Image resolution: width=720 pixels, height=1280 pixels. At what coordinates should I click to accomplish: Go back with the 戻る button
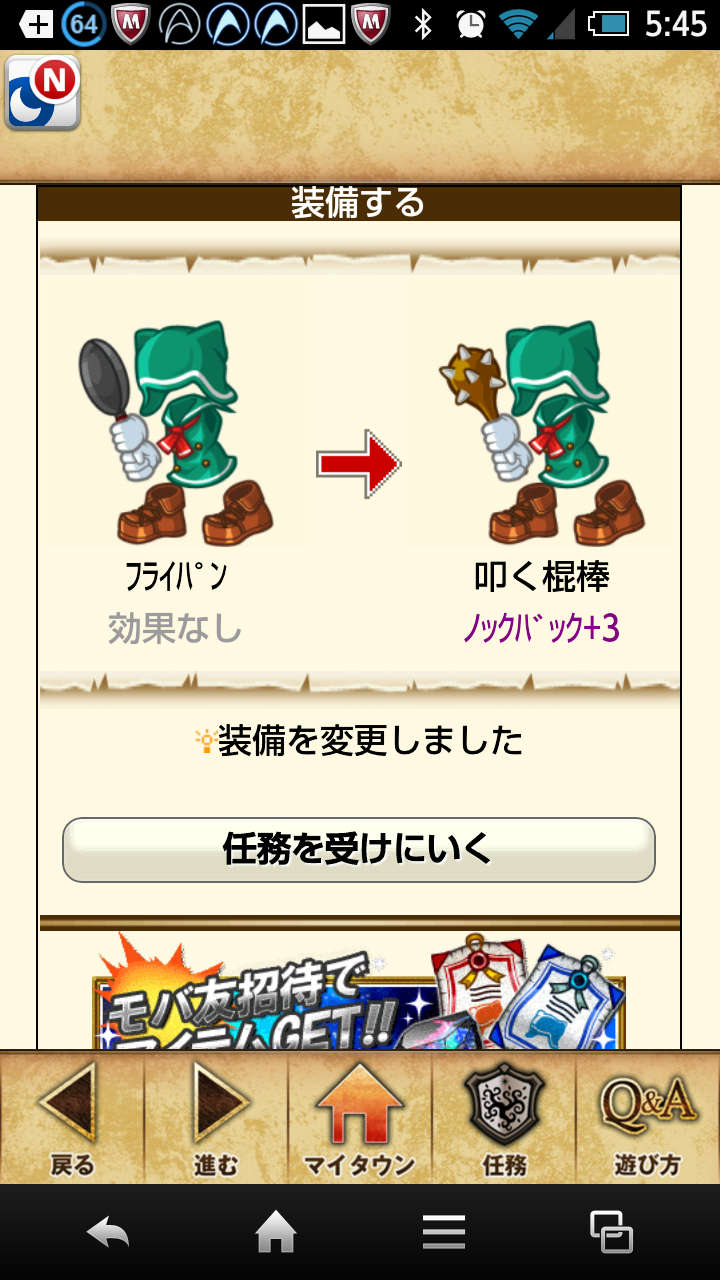point(72,1118)
